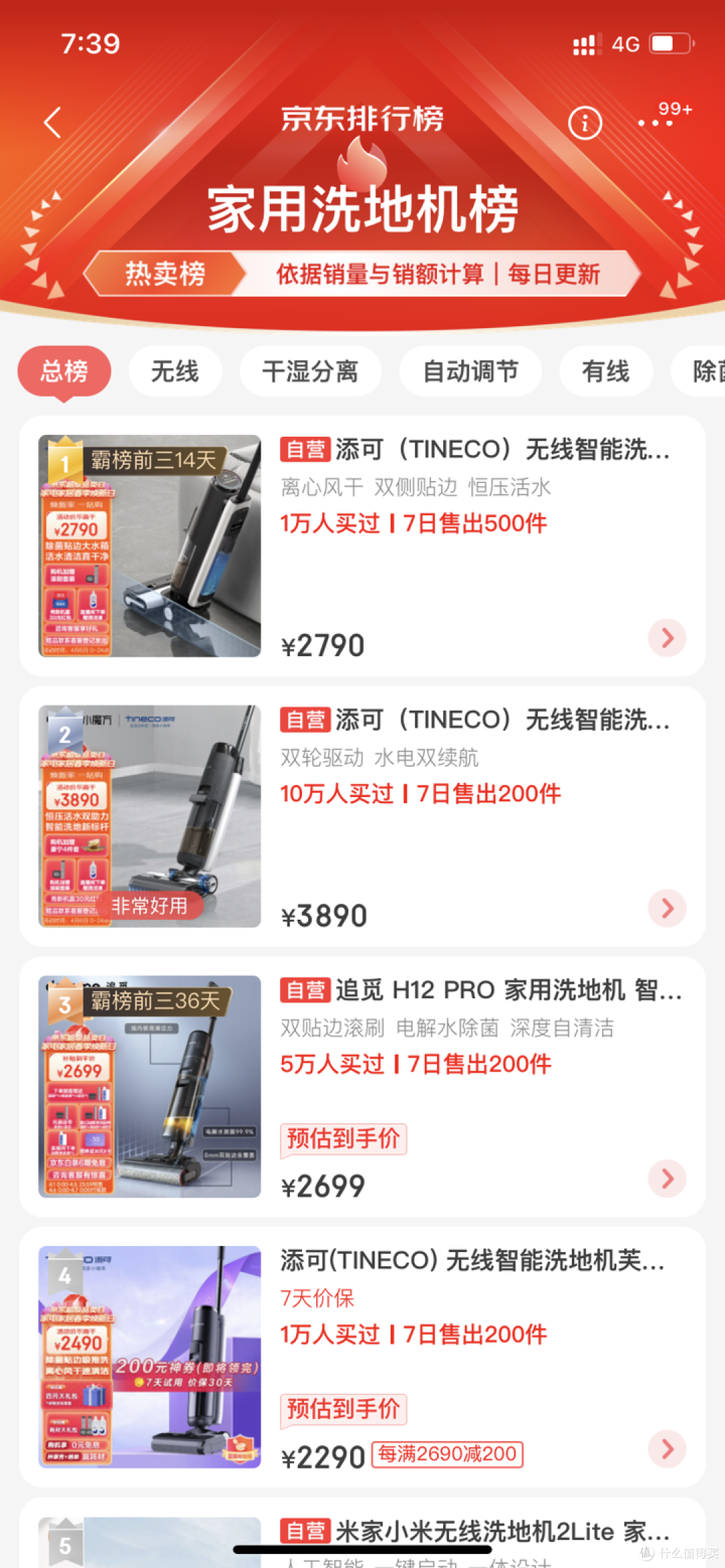Tap the back arrow at top left
This screenshot has height=1568, width=725.
52,121
